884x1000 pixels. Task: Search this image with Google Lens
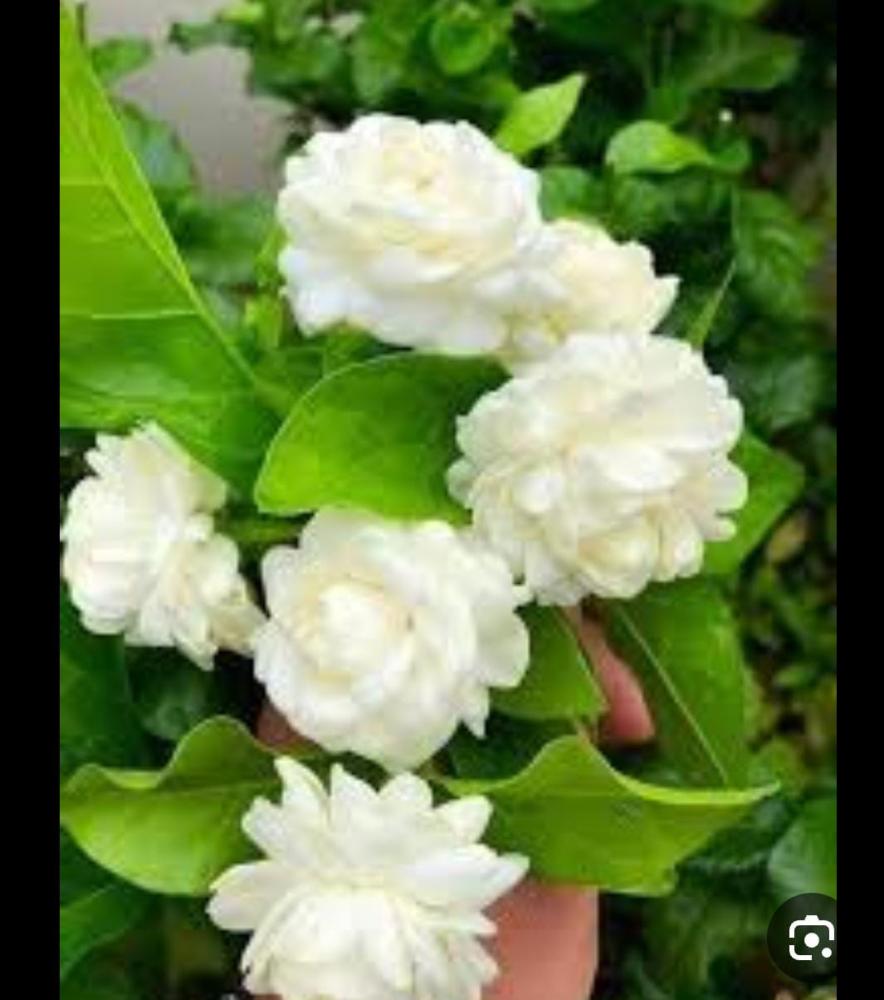click(x=810, y=938)
